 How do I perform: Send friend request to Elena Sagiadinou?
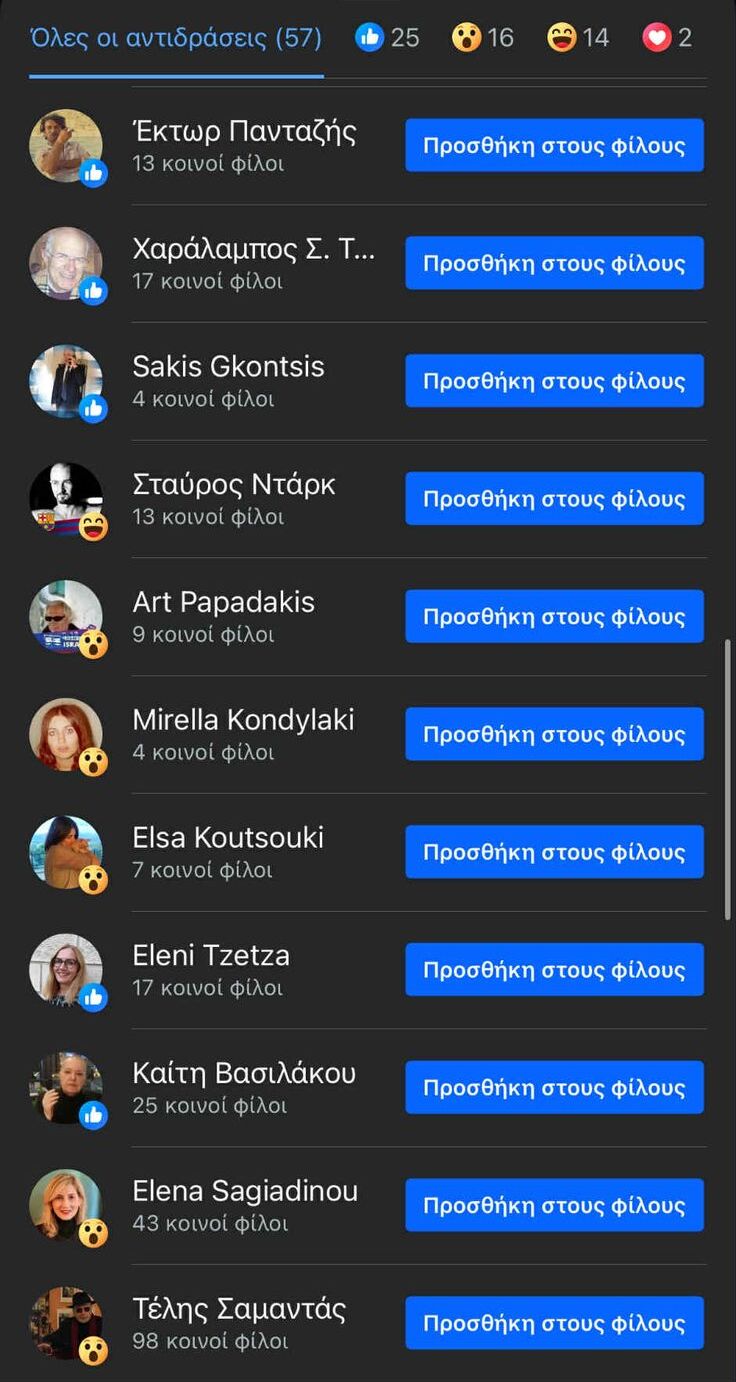[x=554, y=1206]
